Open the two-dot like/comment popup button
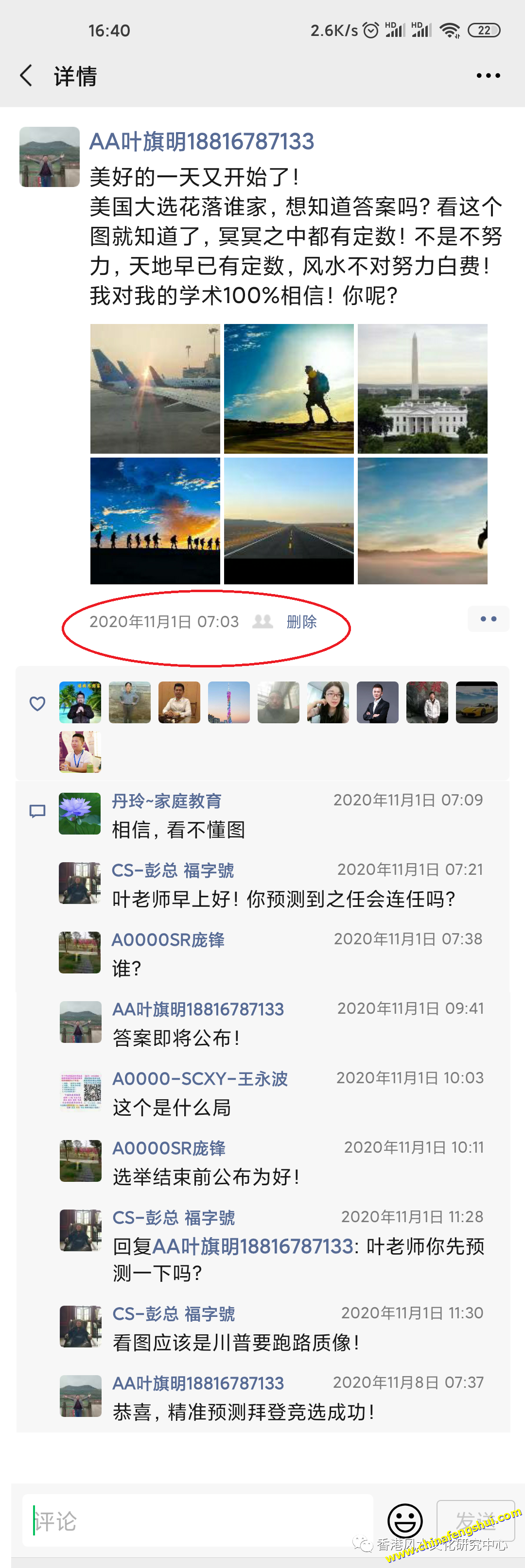 [x=488, y=619]
